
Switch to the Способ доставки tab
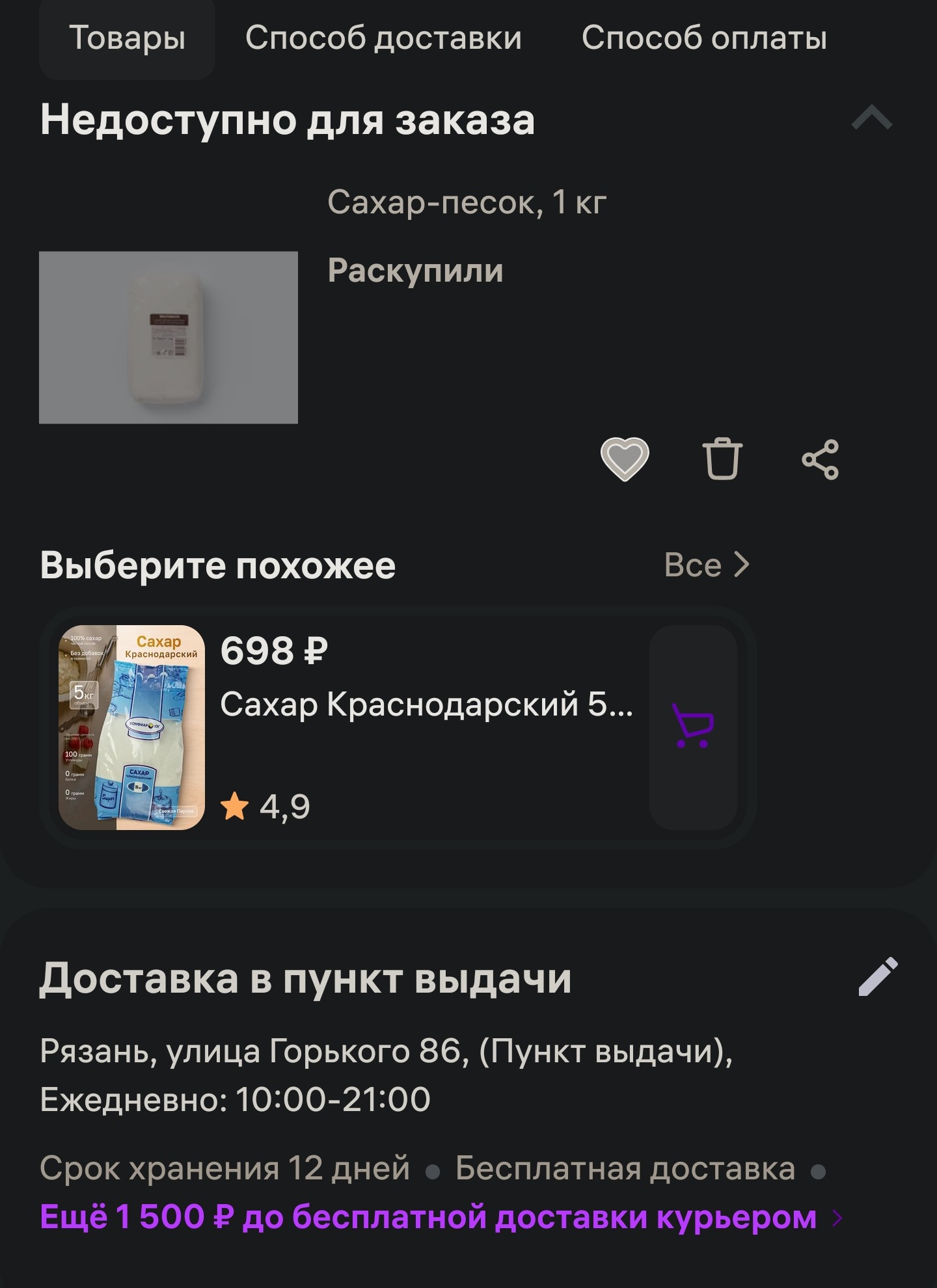pos(383,38)
